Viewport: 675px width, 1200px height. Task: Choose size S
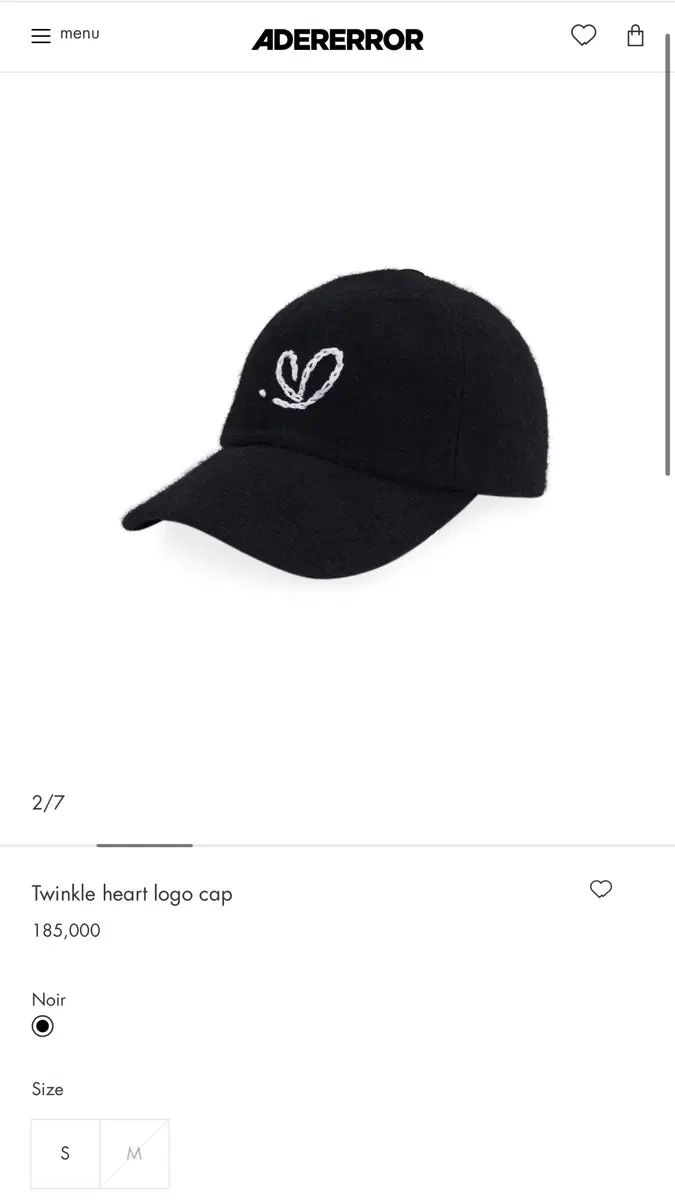tap(65, 1153)
